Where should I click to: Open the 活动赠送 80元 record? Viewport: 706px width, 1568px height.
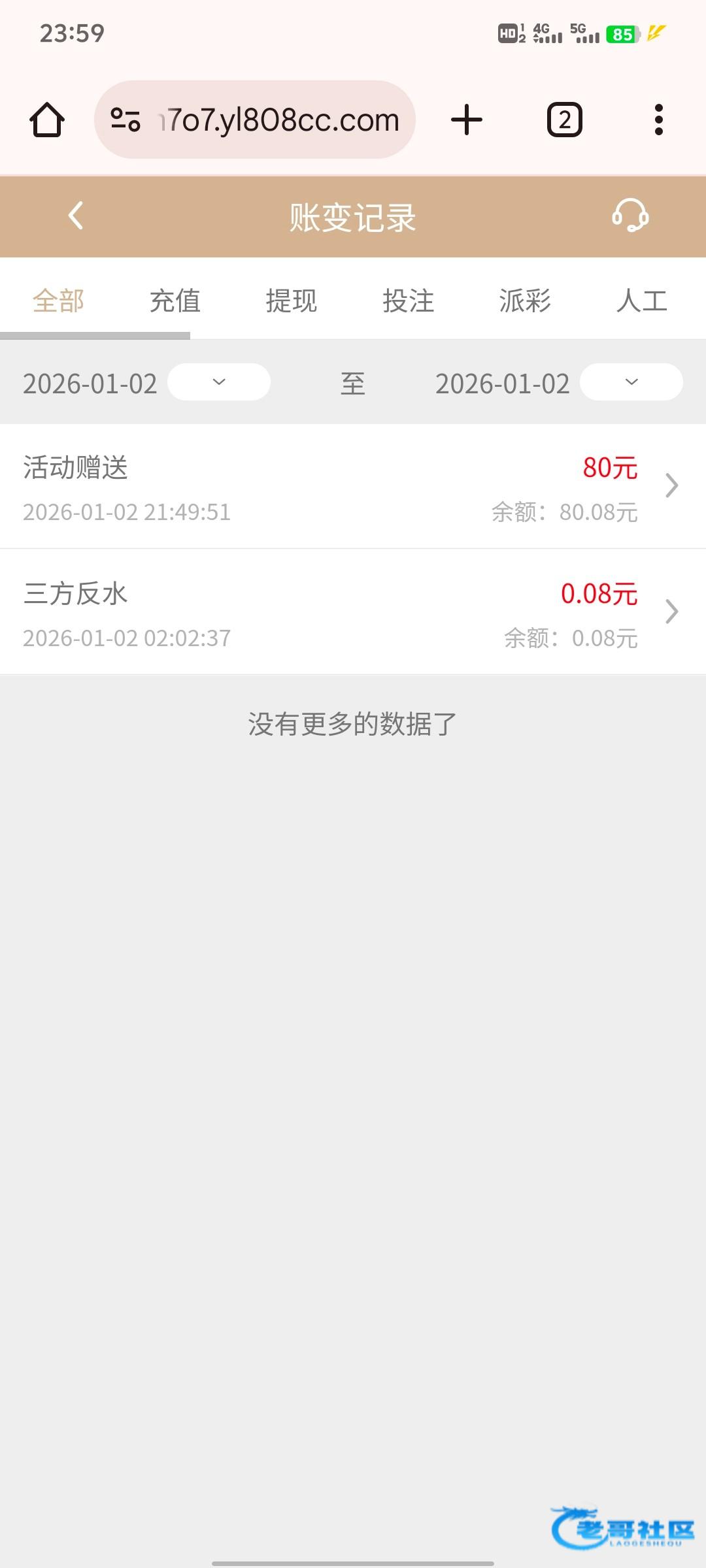[x=353, y=487]
